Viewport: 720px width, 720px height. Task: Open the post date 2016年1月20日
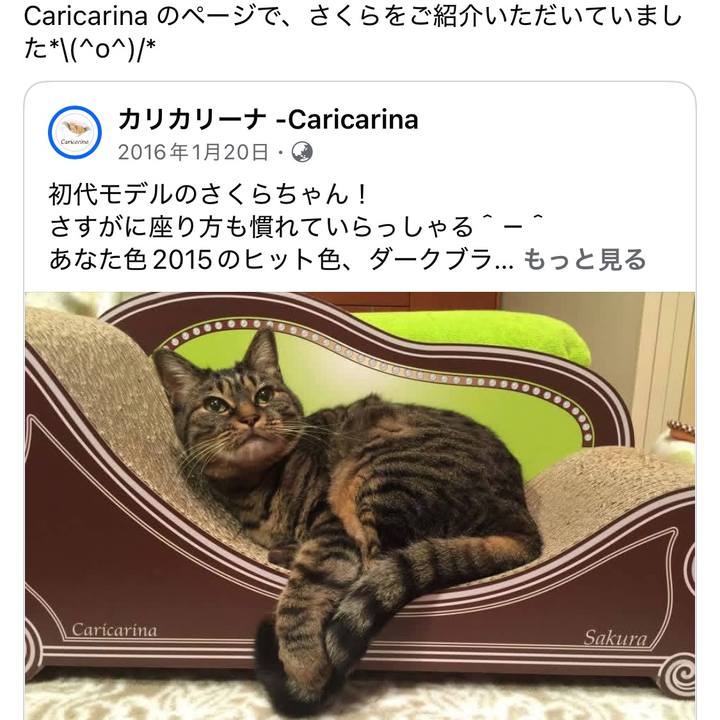[193, 152]
